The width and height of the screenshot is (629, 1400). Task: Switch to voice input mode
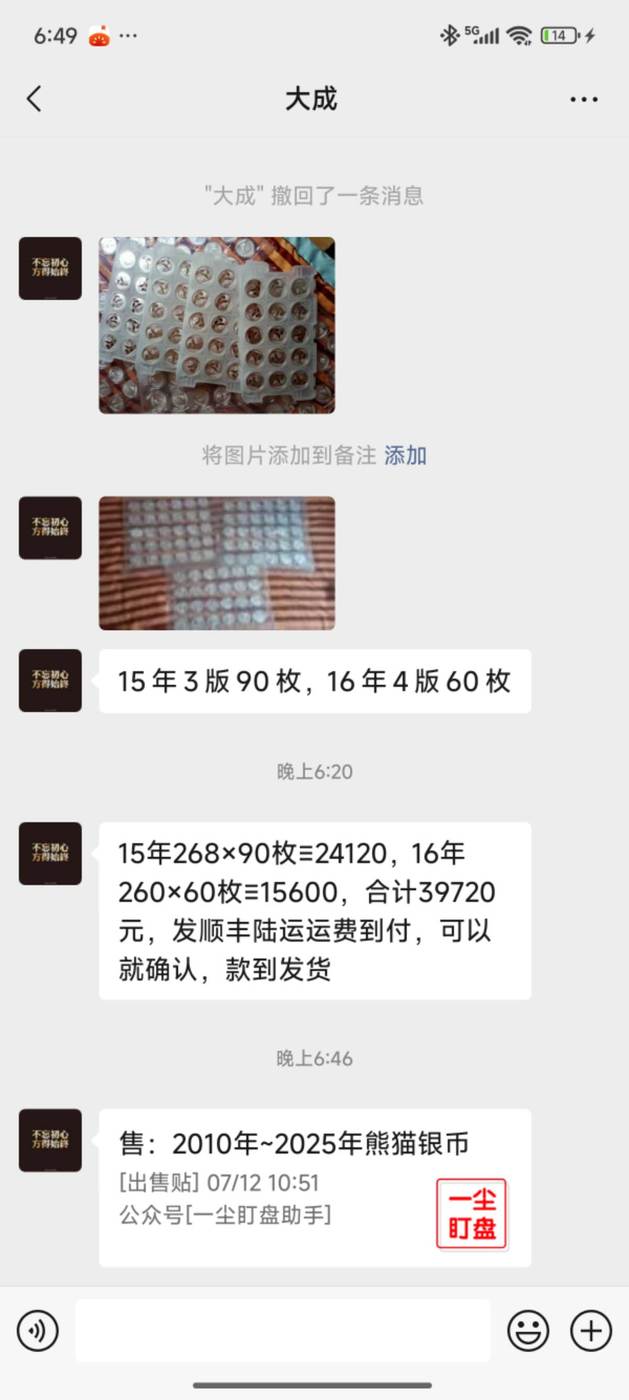pos(38,1331)
